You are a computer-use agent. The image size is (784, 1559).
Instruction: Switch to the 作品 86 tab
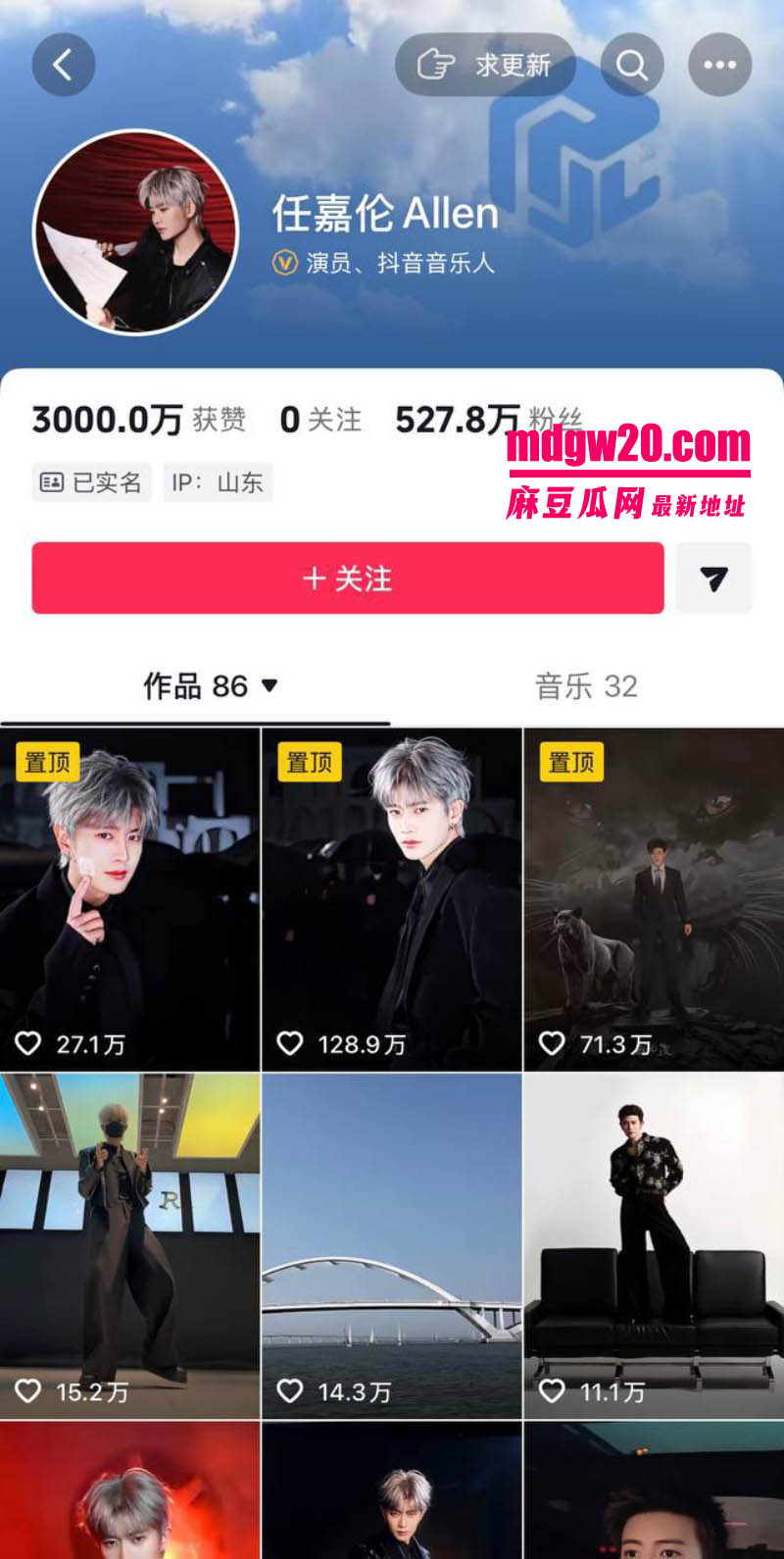(x=211, y=686)
